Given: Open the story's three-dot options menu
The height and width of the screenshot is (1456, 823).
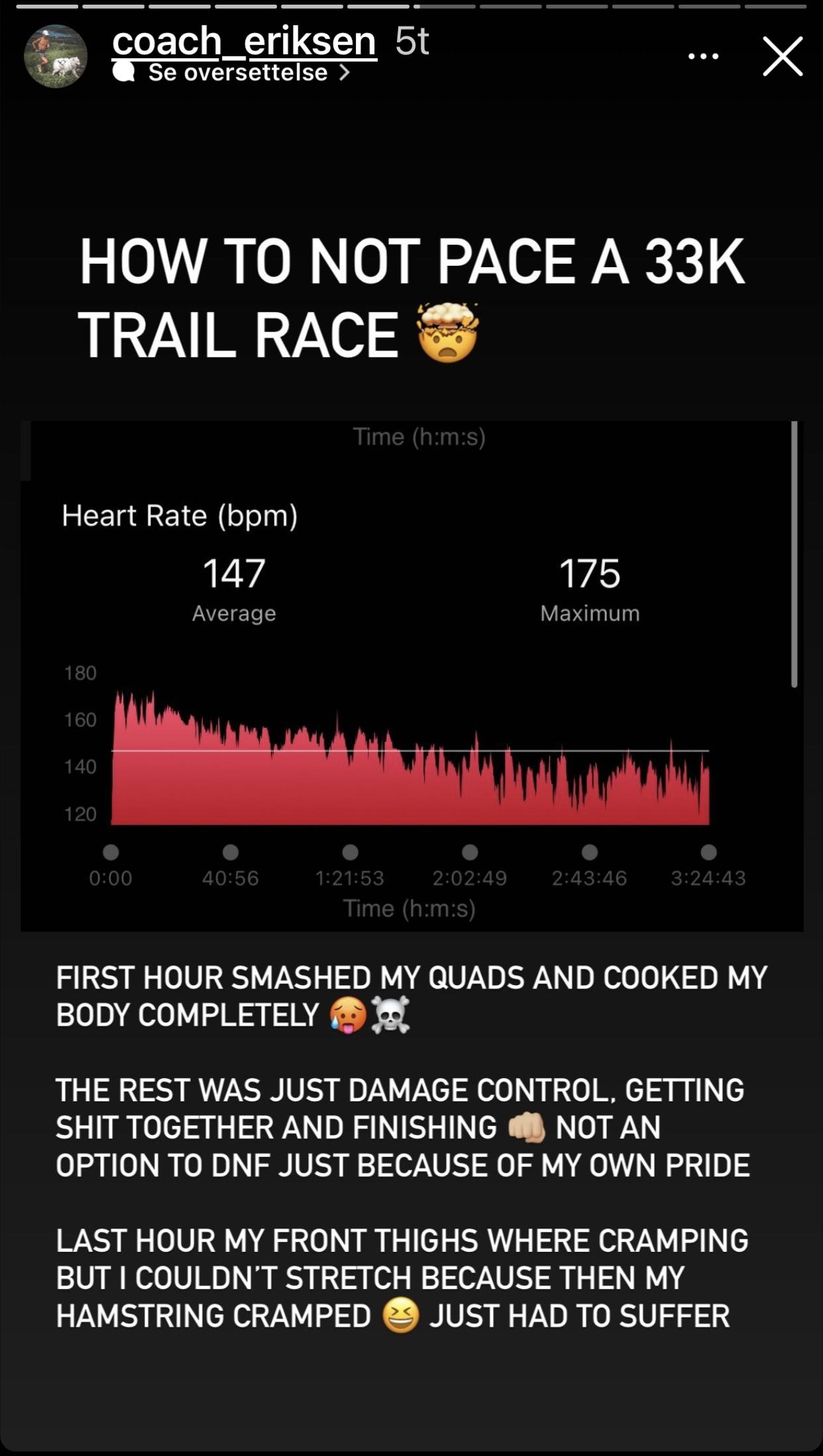Looking at the screenshot, I should pos(704,57).
